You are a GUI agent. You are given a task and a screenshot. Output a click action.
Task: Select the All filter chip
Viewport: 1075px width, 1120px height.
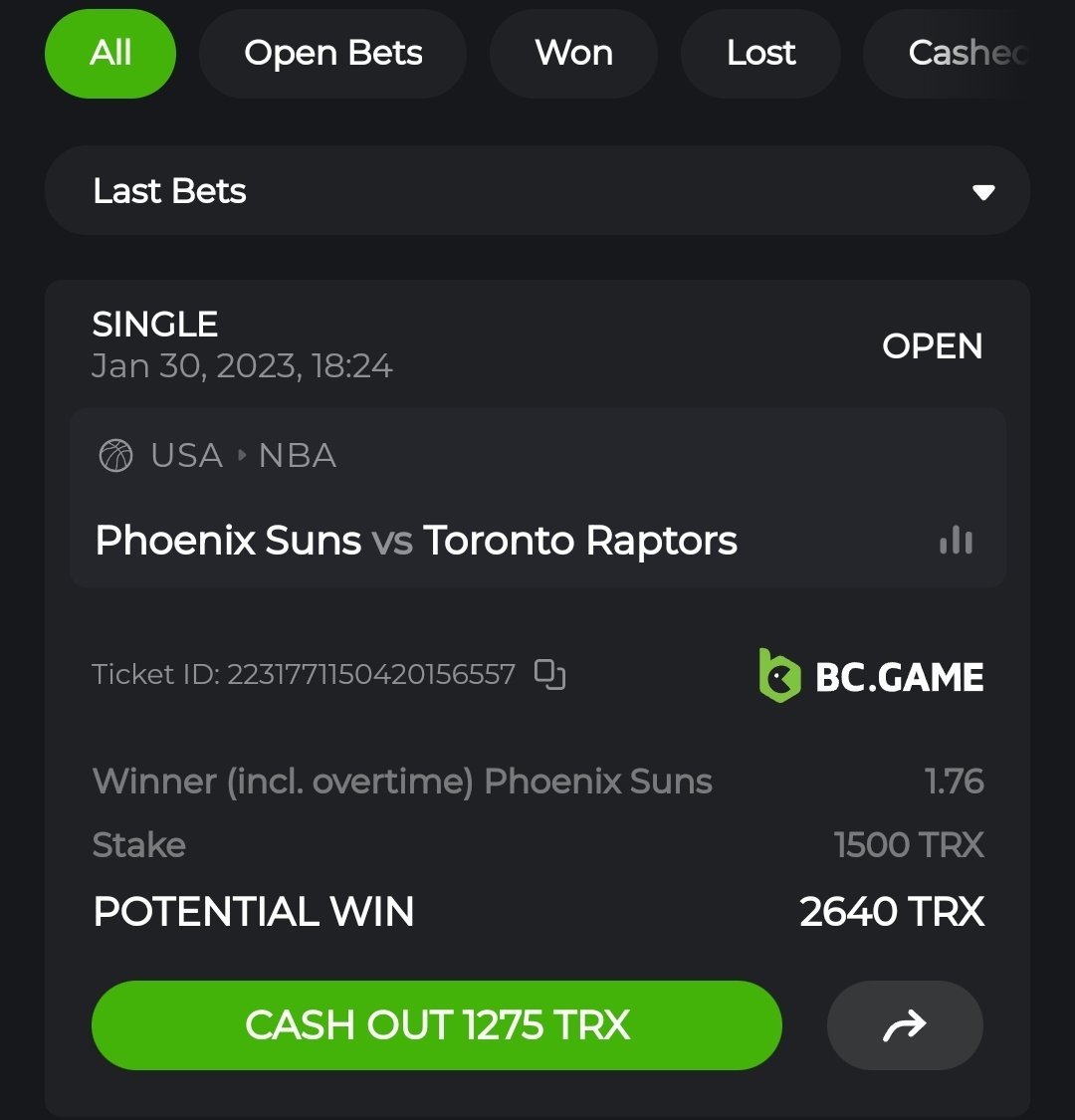[x=110, y=54]
